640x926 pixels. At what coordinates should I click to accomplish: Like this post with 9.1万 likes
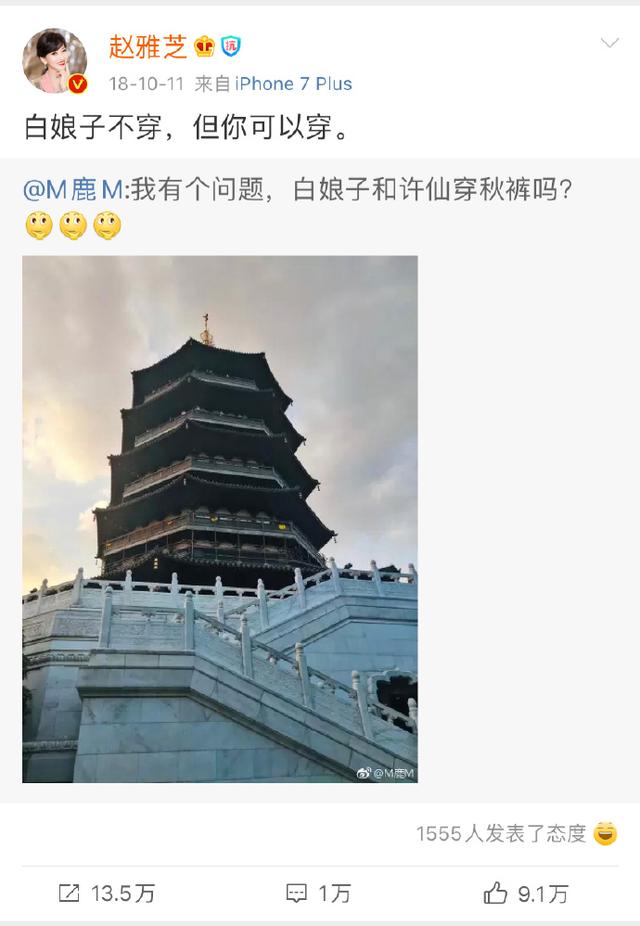[x=526, y=893]
